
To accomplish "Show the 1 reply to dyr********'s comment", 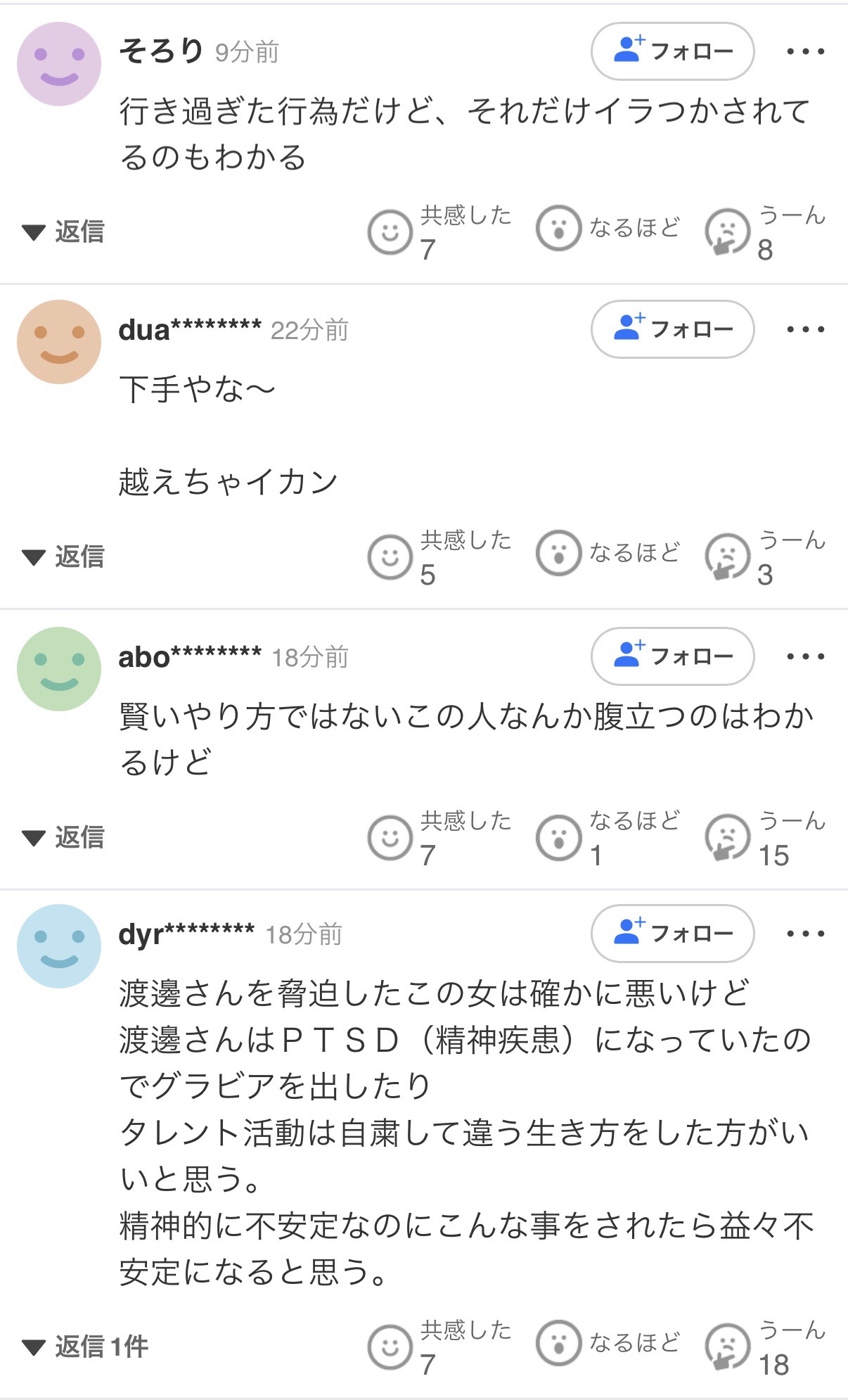I will click(x=85, y=1347).
